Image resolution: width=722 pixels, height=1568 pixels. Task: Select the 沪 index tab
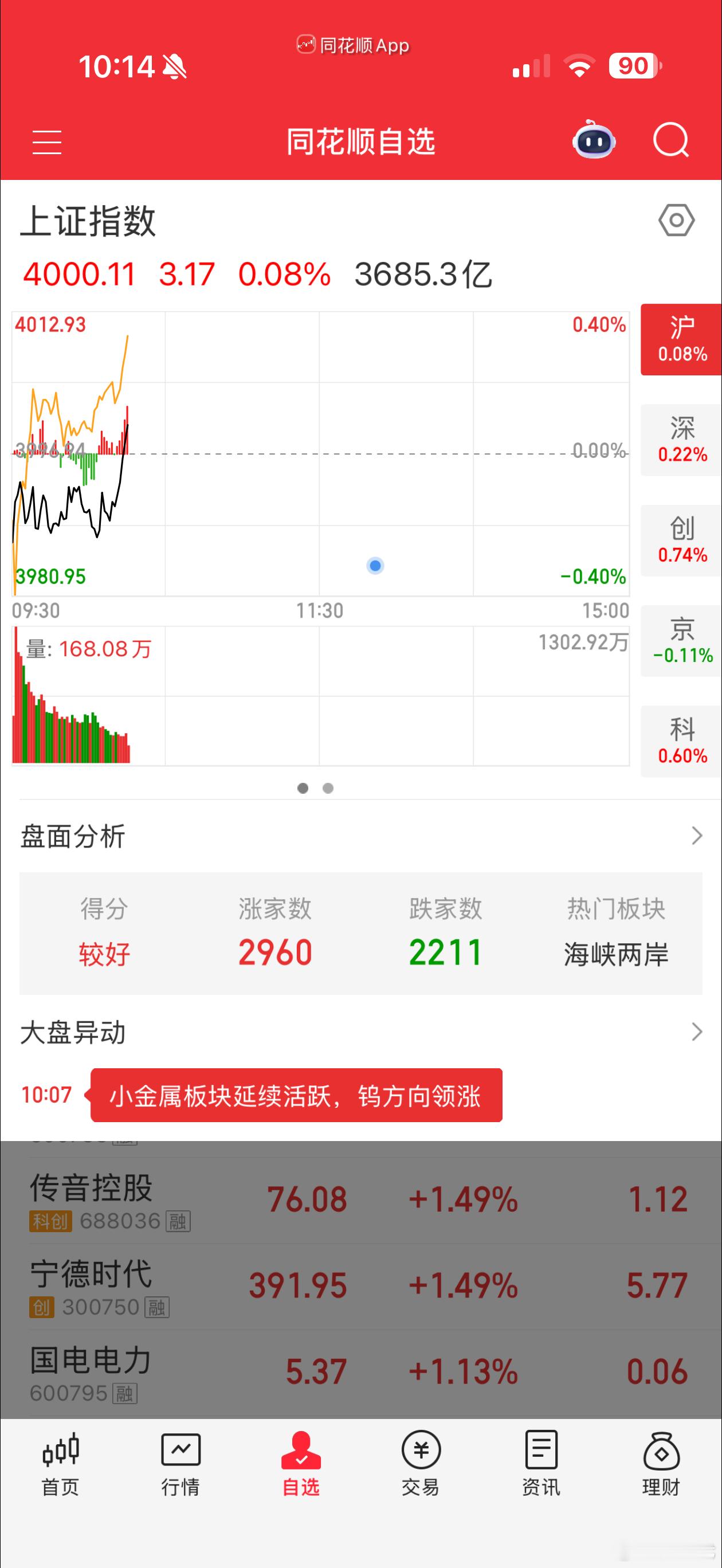[x=681, y=340]
